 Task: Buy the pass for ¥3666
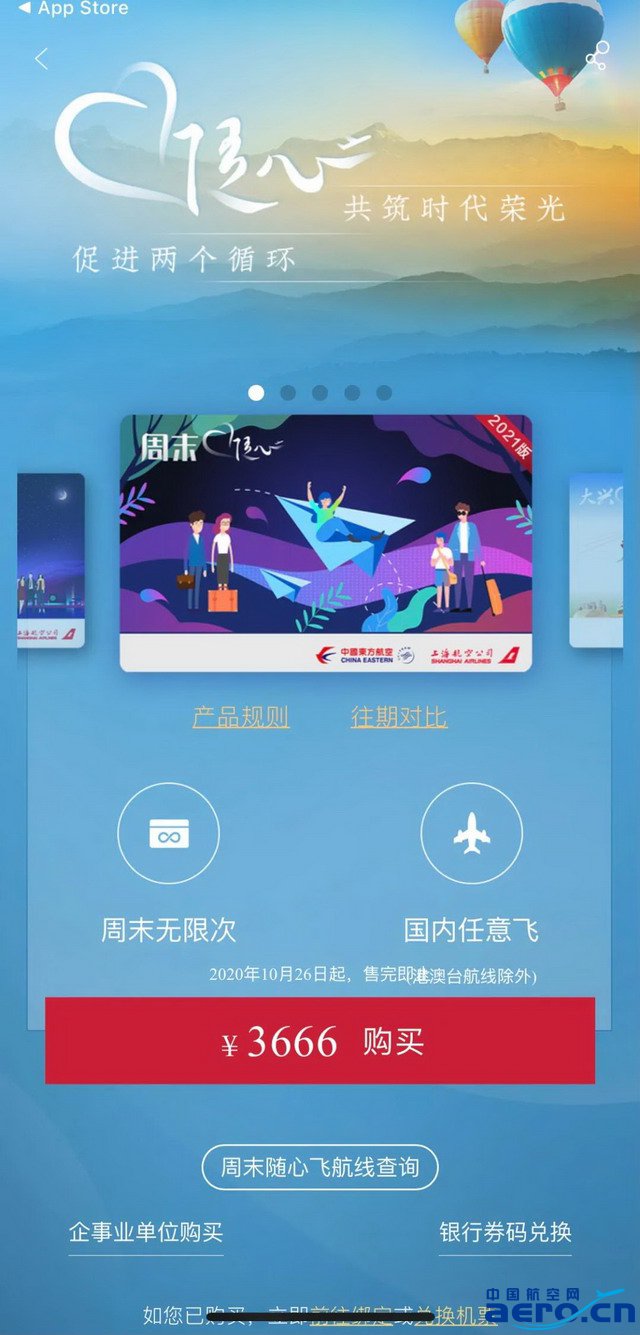click(x=320, y=1041)
